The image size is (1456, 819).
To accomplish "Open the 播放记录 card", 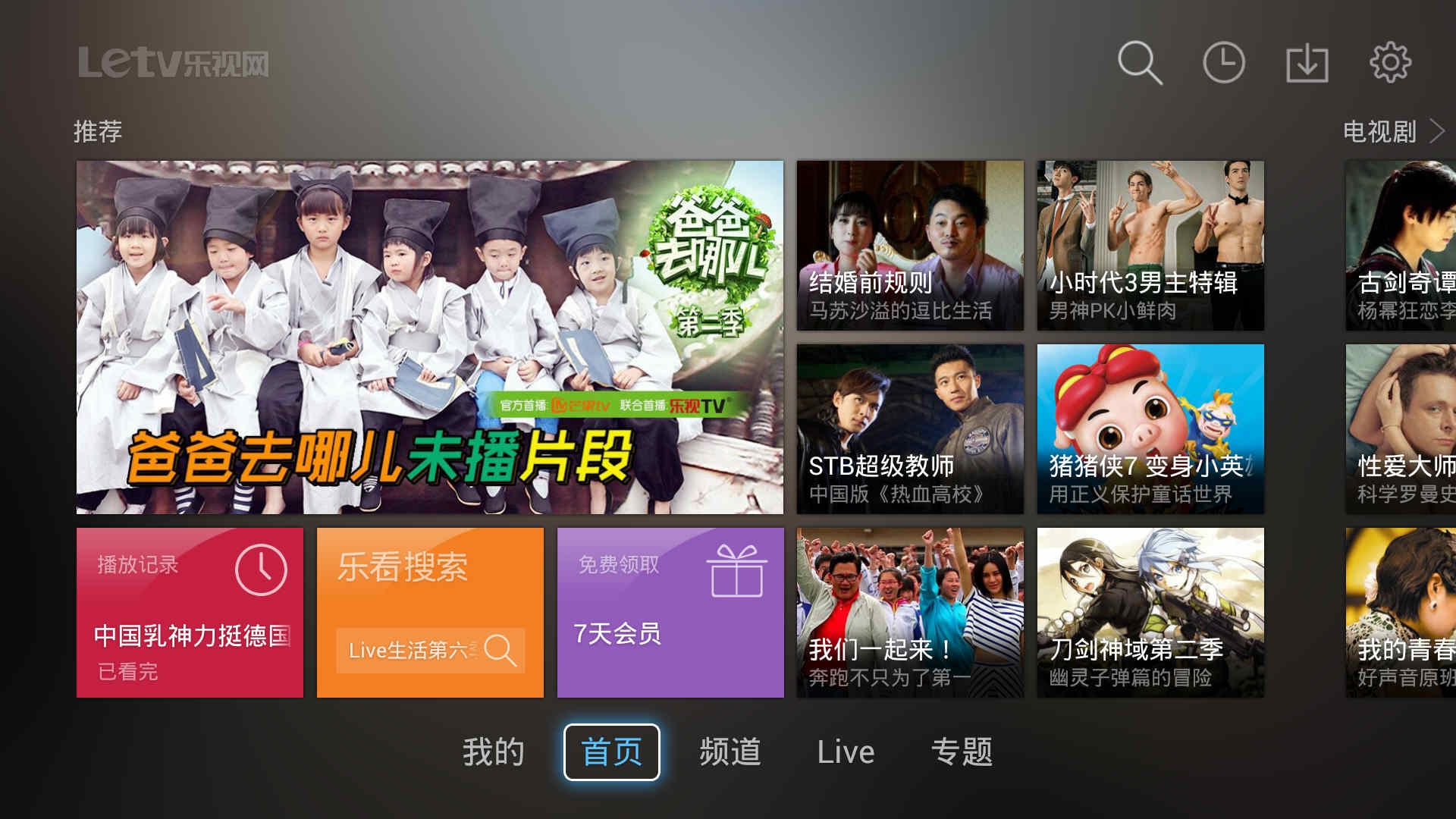I will 190,612.
